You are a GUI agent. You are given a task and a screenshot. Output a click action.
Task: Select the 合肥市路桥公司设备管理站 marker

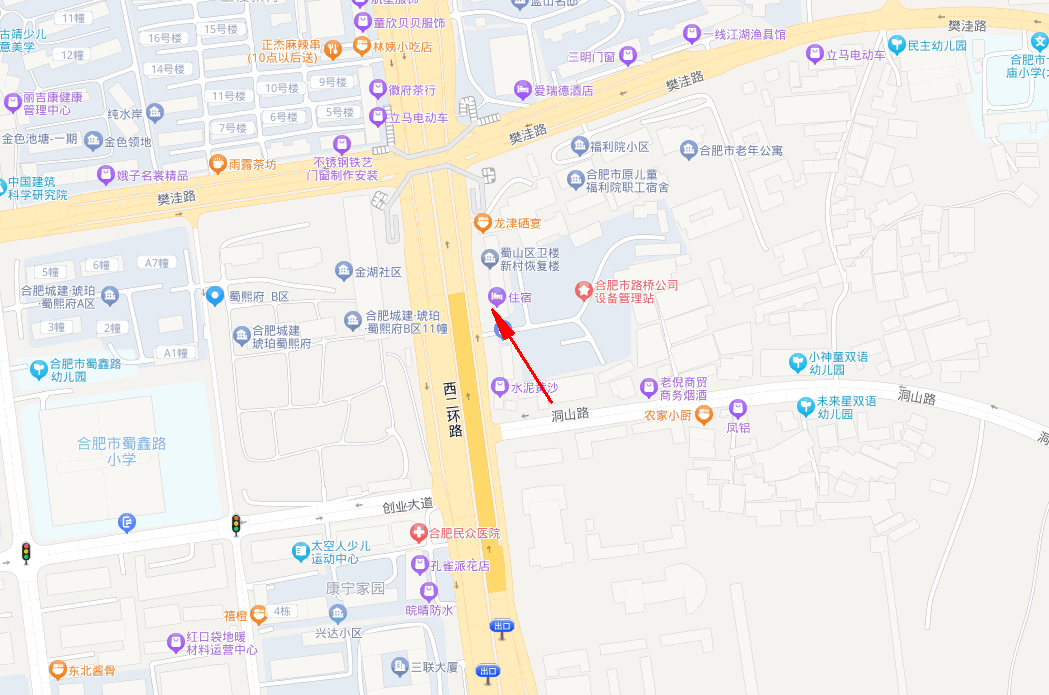(x=583, y=290)
